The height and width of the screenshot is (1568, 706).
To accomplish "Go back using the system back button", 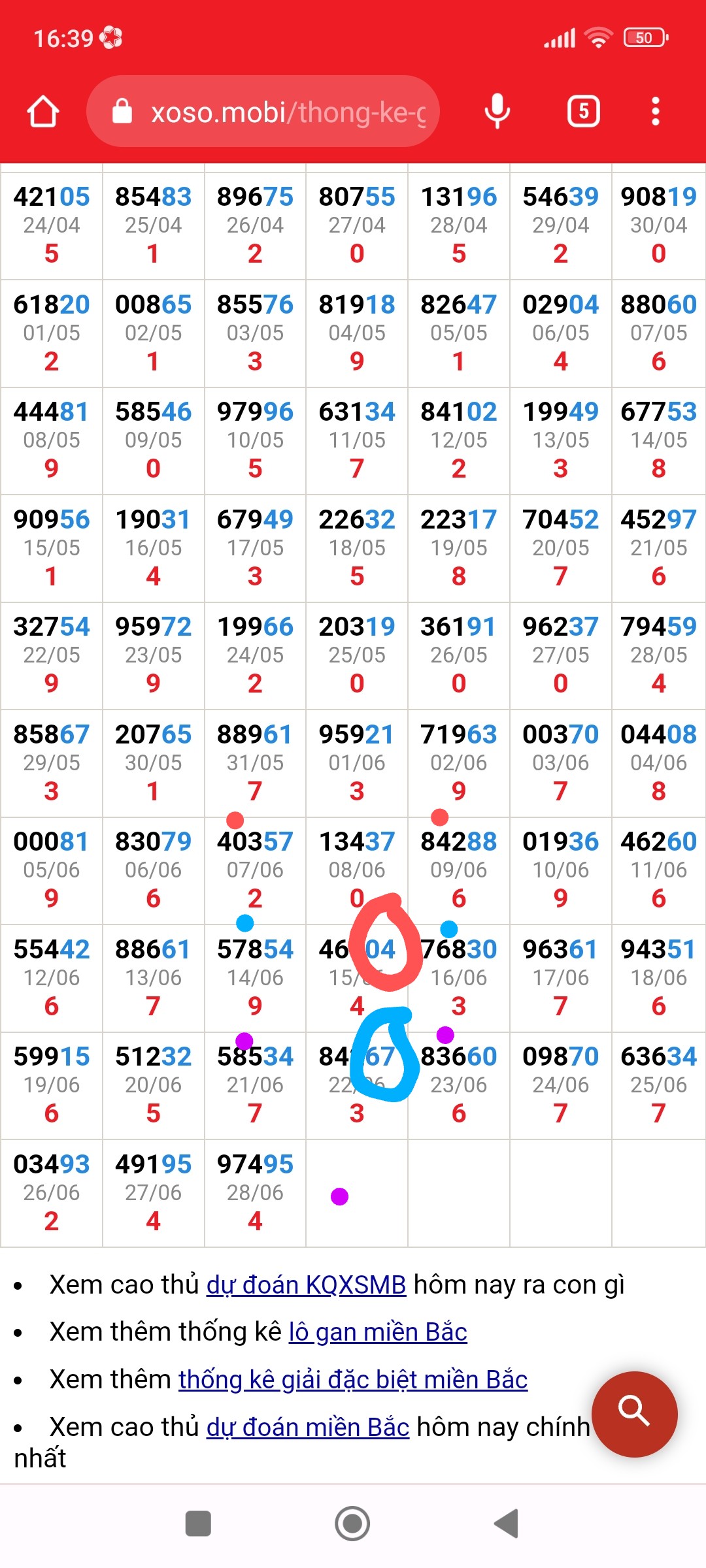I will click(x=507, y=1524).
